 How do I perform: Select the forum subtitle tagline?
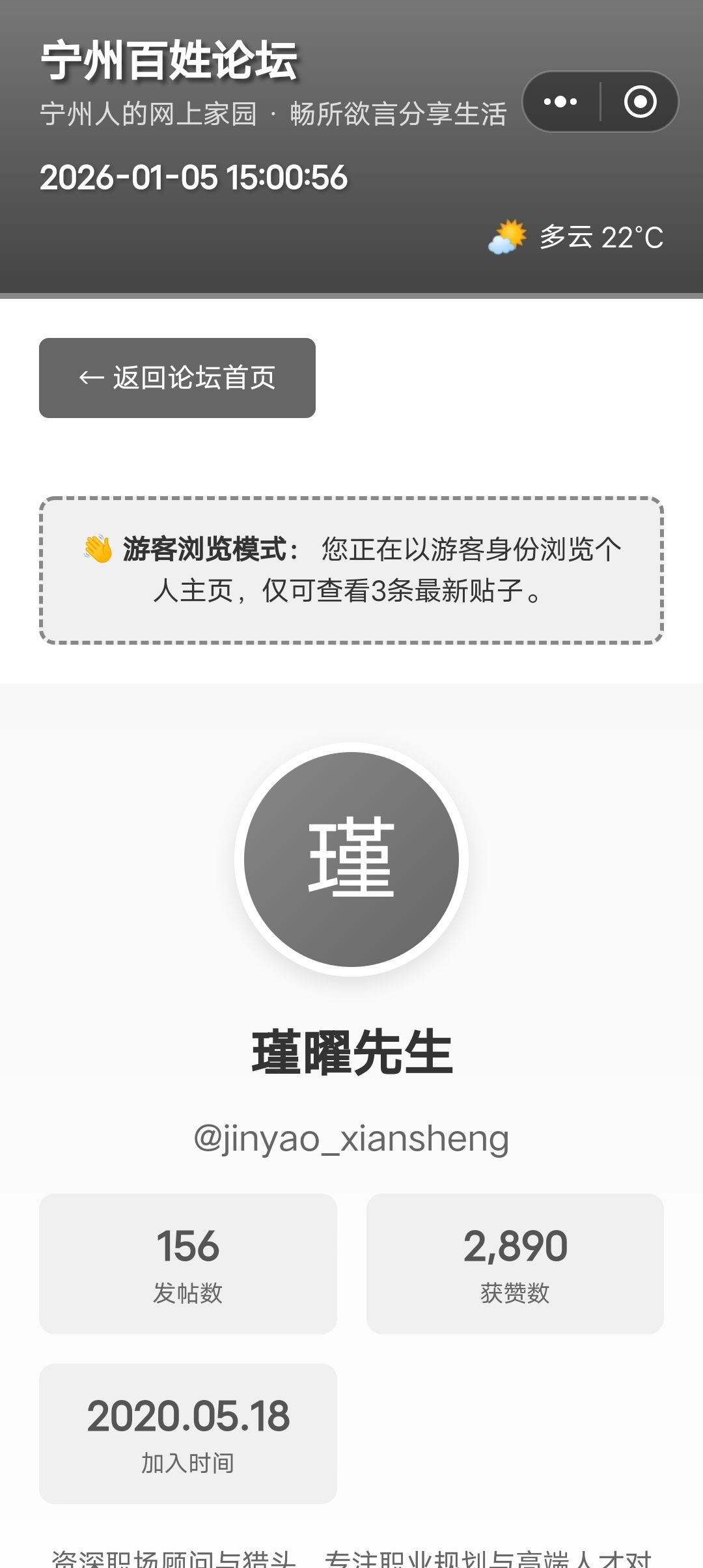point(273,112)
